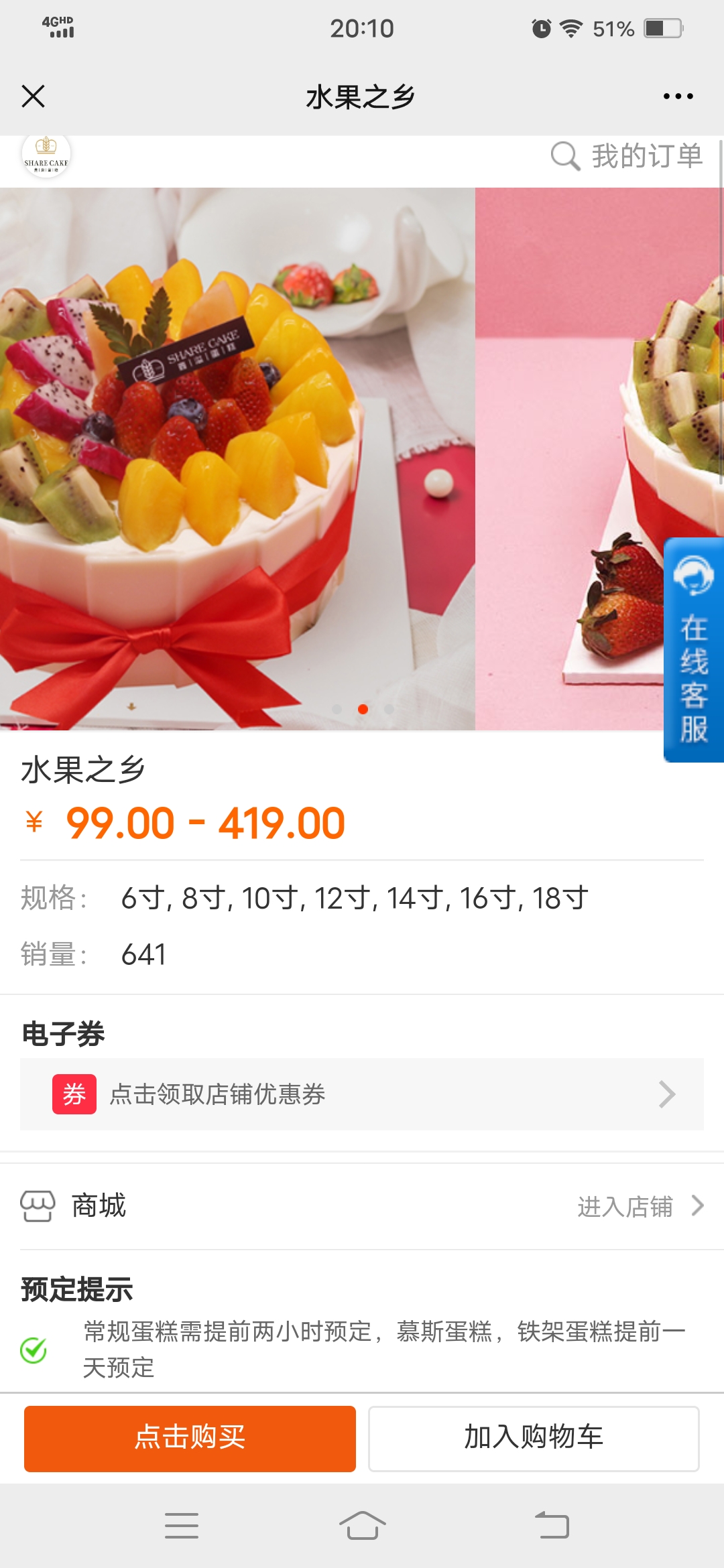Open 我的订单 search
The height and width of the screenshot is (1568, 724).
(626, 156)
